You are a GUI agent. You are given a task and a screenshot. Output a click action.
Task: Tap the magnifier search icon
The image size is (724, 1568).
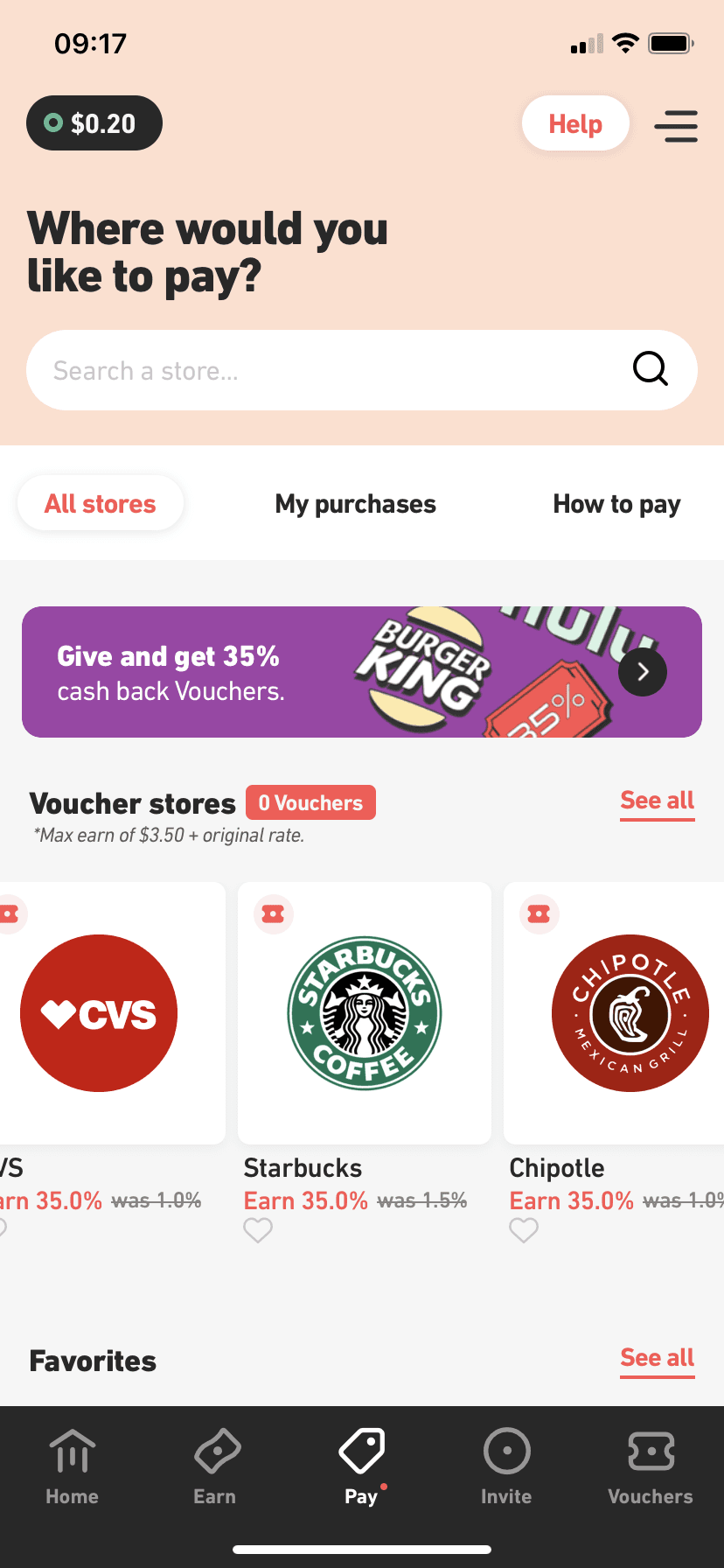[x=651, y=369]
